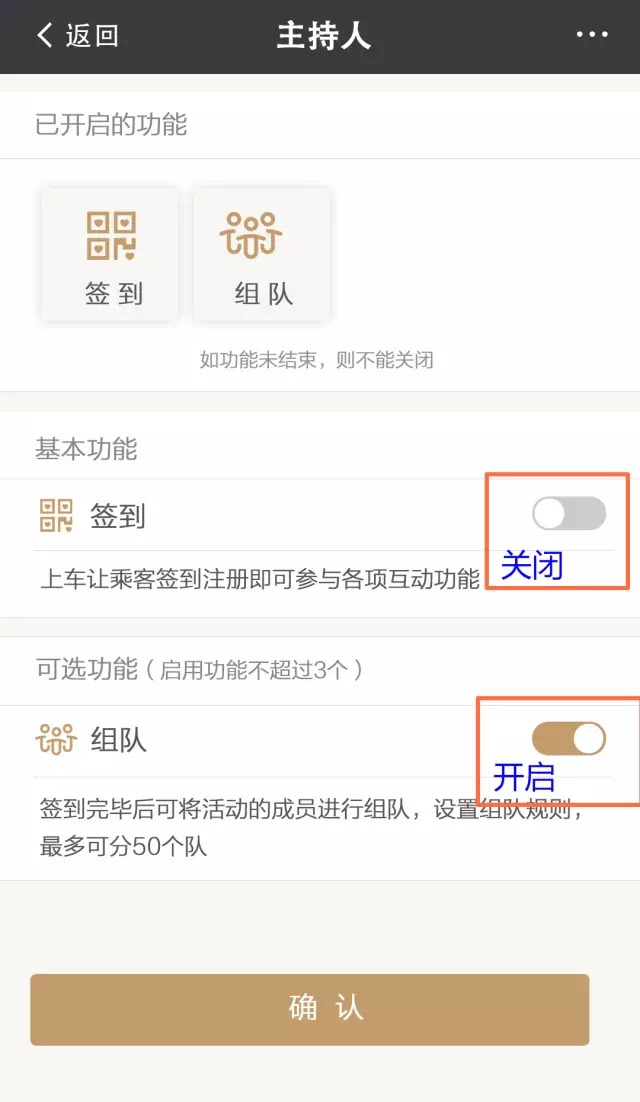
Task: Go back with the 返回 arrow
Action: click(x=77, y=35)
